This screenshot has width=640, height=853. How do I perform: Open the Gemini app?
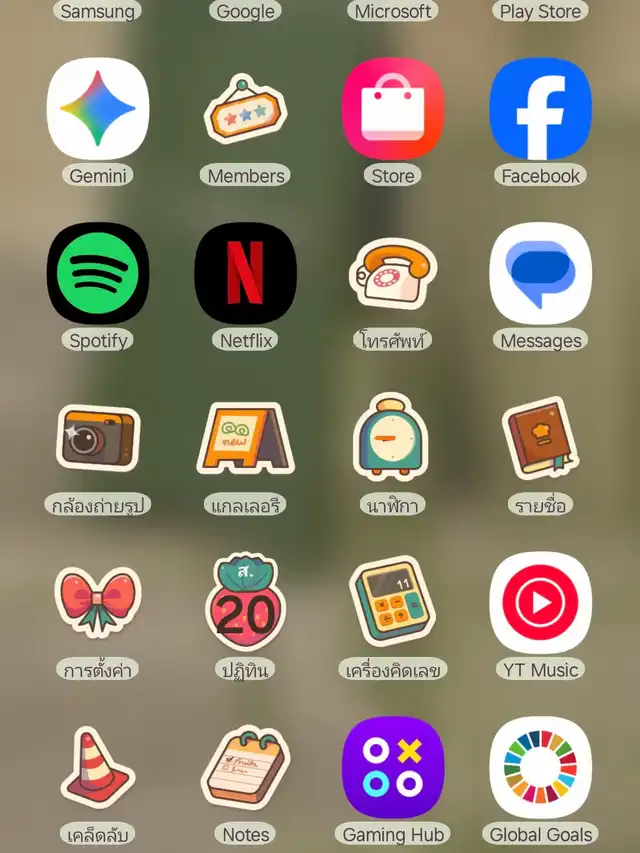pyautogui.click(x=98, y=109)
